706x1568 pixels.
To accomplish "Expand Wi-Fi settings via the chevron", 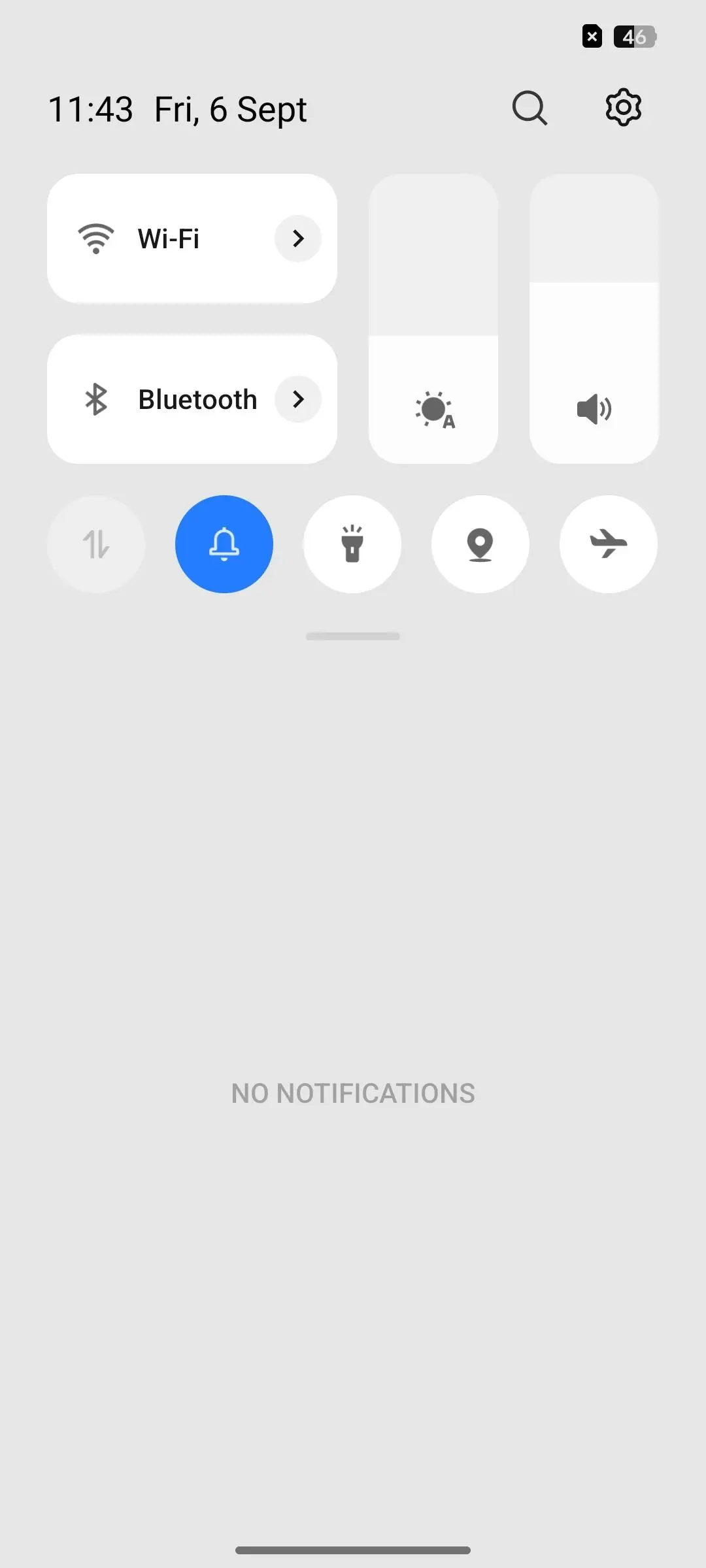I will click(297, 238).
